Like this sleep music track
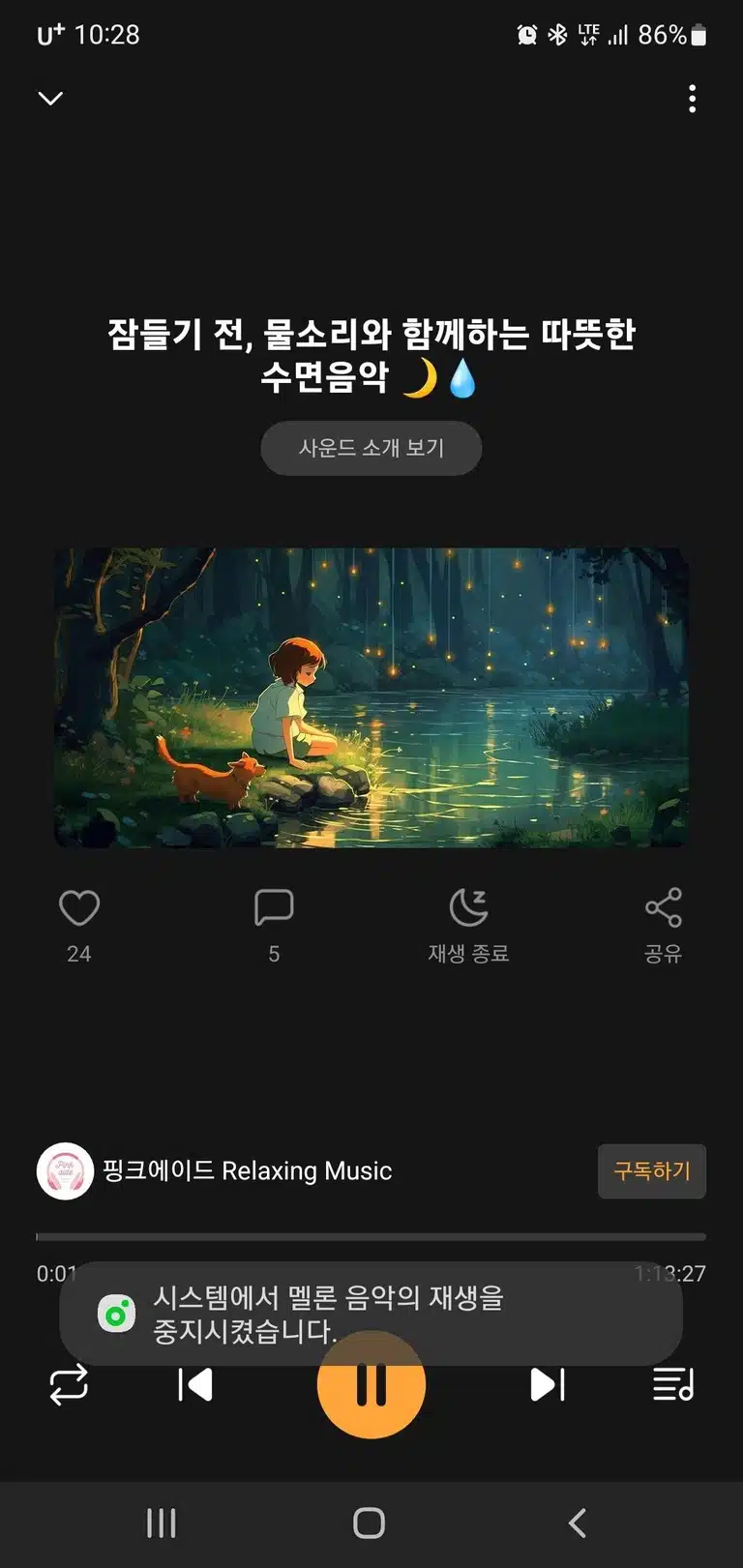The width and height of the screenshot is (743, 1568). click(x=79, y=907)
